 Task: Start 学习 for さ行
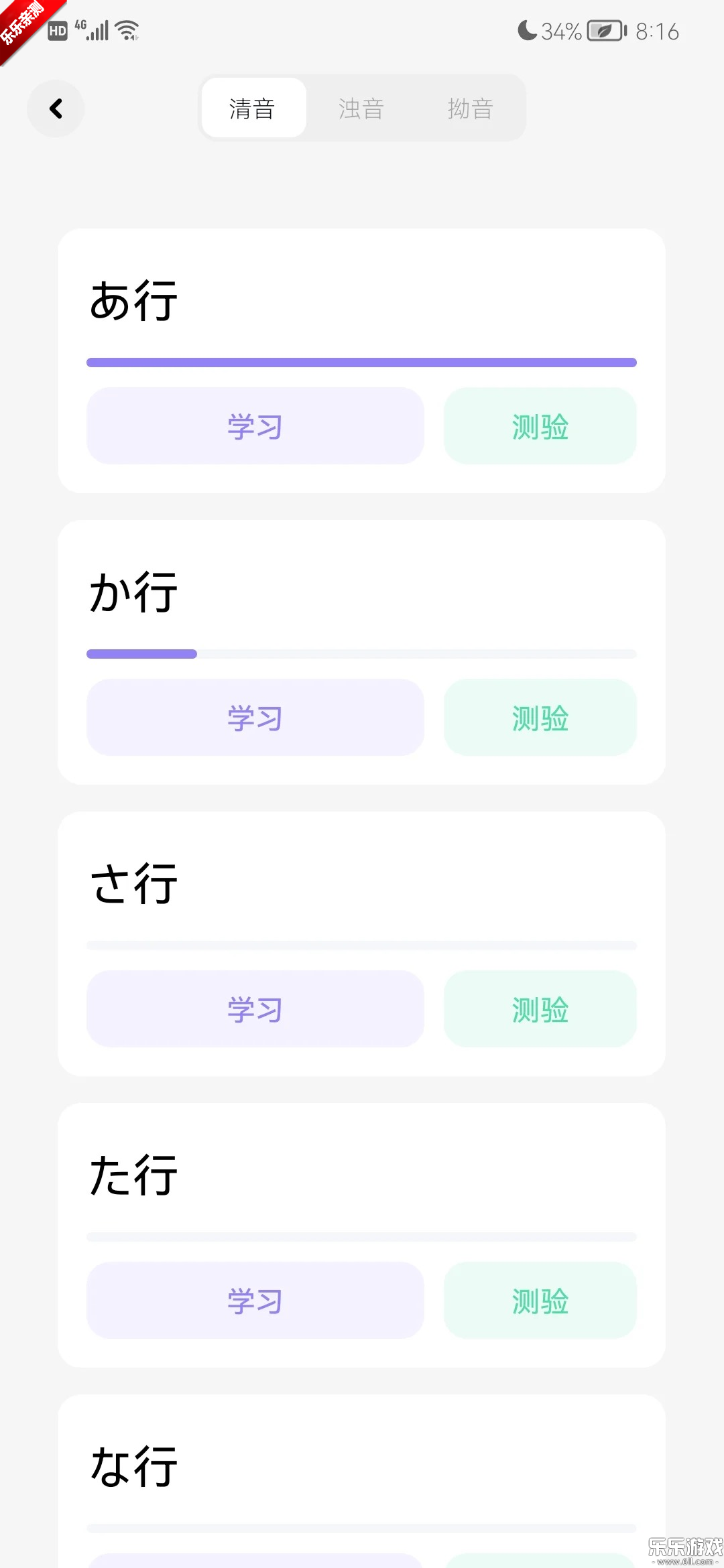pos(255,1009)
